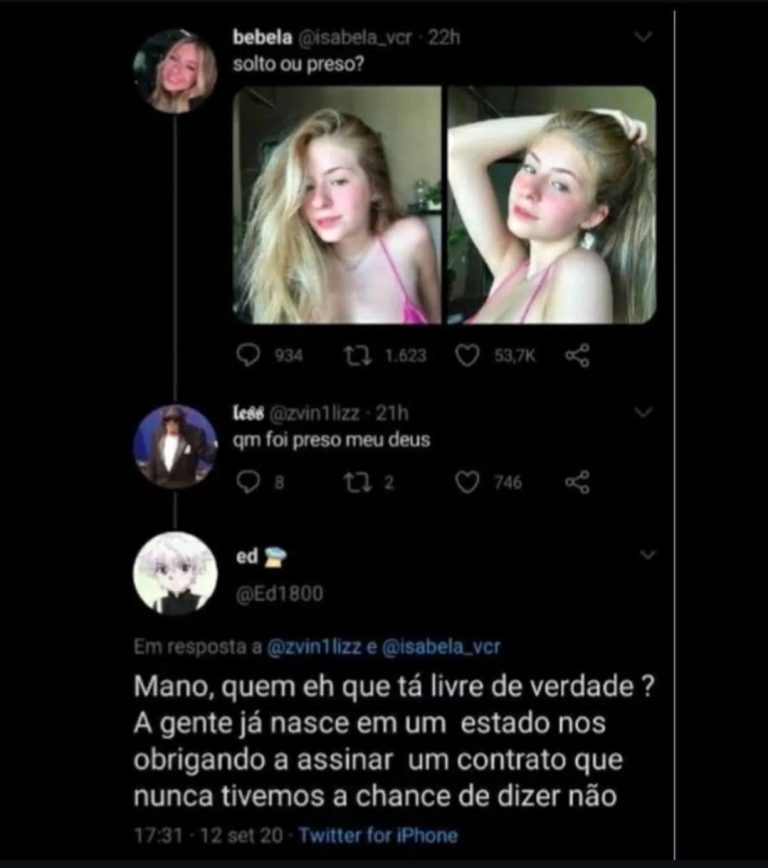The height and width of the screenshot is (868, 768).
Task: Tap the Twitter for iPhone link
Action: tap(378, 834)
